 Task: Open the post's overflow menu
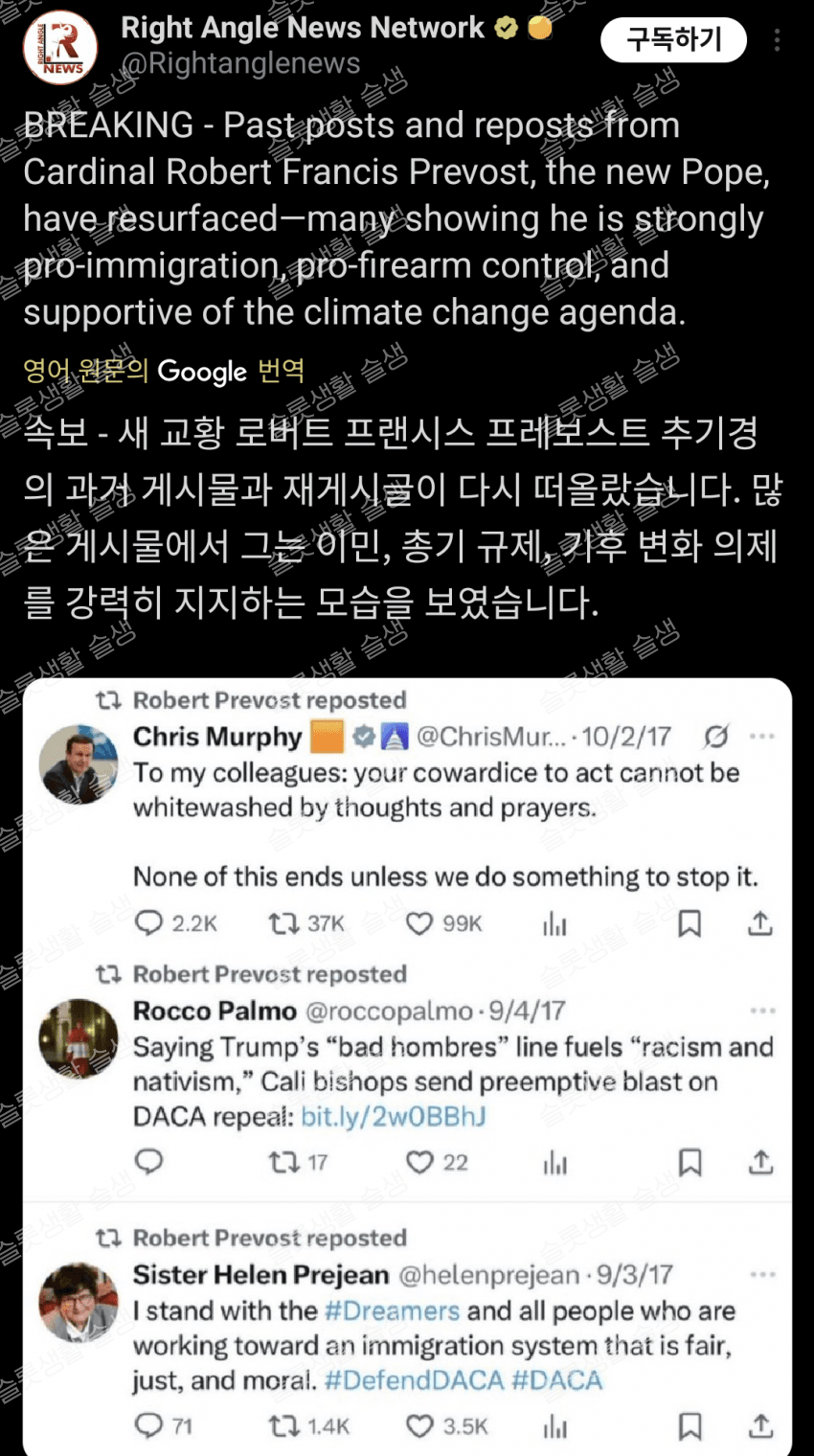[x=777, y=40]
